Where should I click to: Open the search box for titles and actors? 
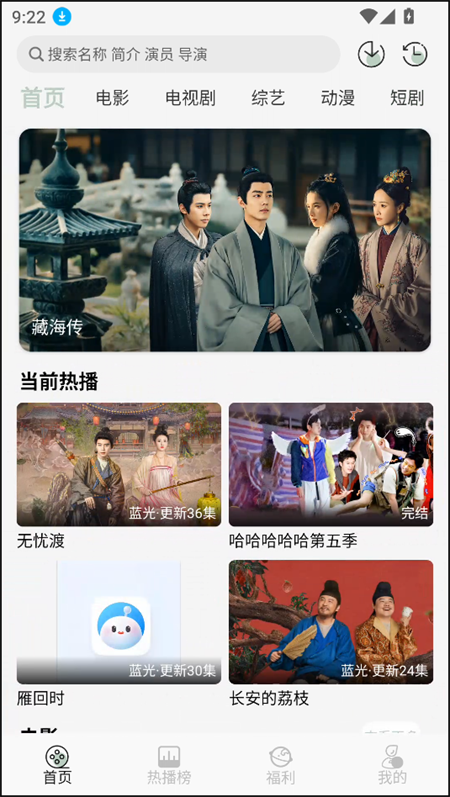tap(178, 54)
